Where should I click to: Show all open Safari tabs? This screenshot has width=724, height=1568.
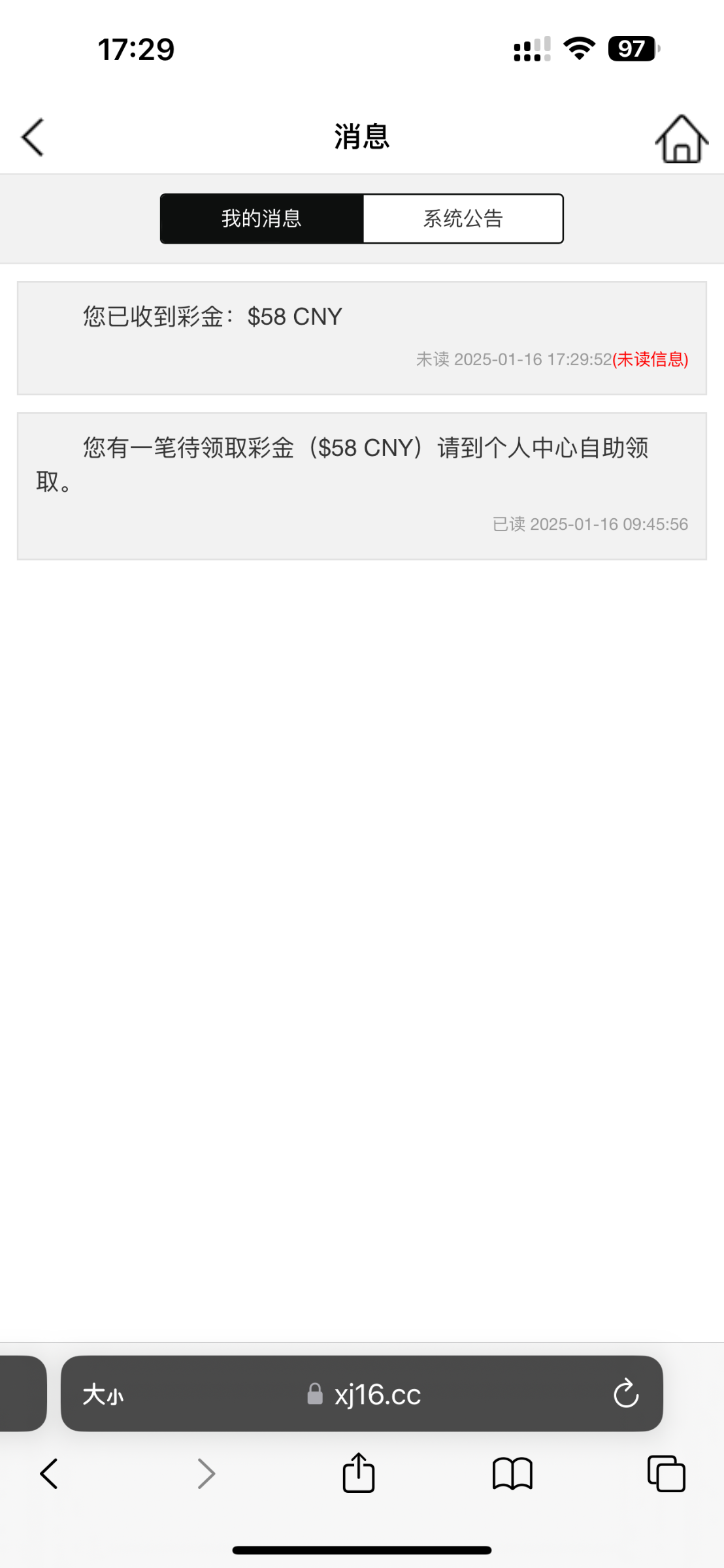click(666, 1474)
